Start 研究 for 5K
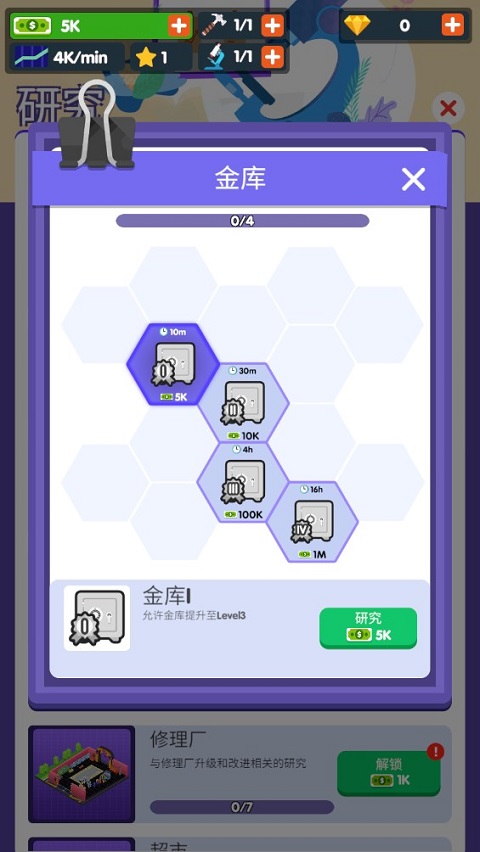The image size is (480, 852). point(368,628)
